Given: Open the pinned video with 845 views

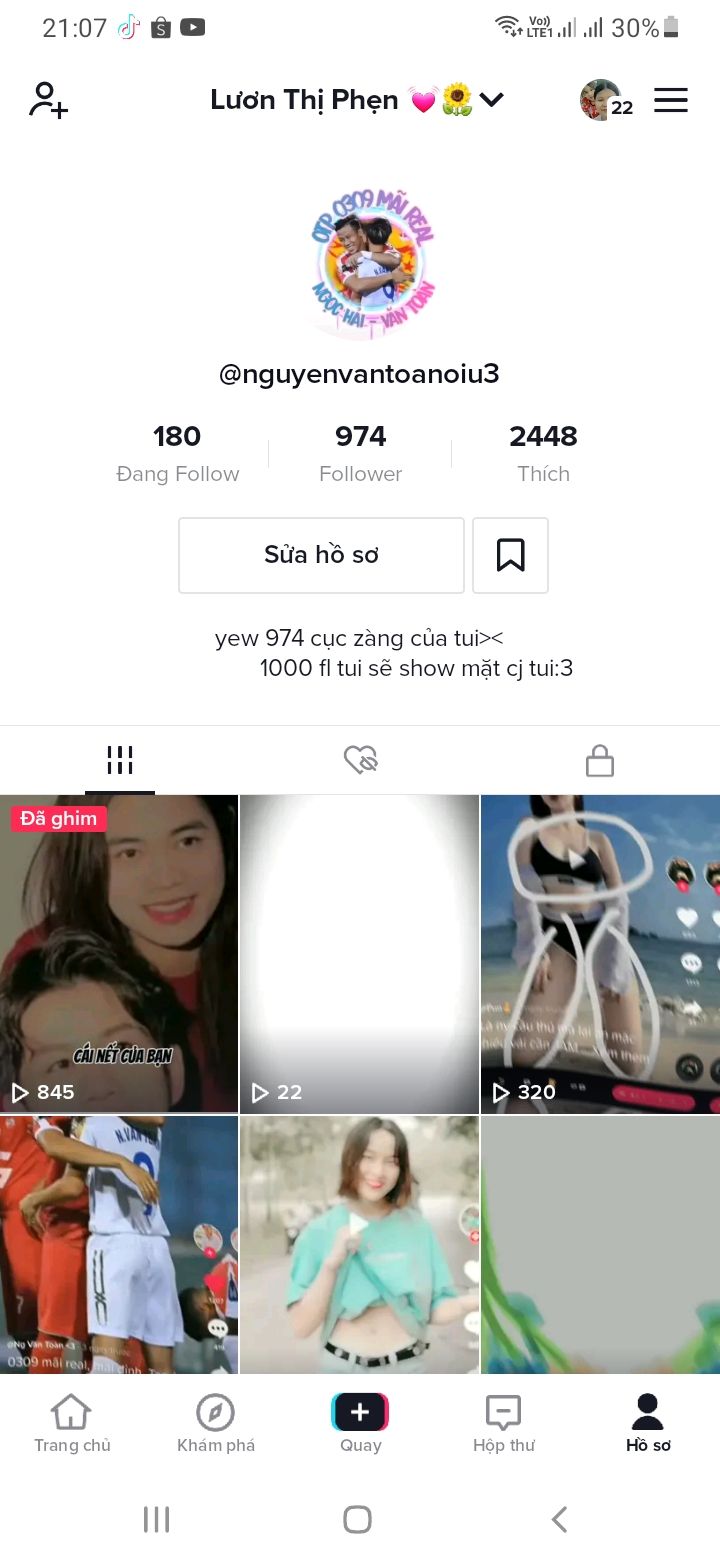Looking at the screenshot, I should (119, 954).
